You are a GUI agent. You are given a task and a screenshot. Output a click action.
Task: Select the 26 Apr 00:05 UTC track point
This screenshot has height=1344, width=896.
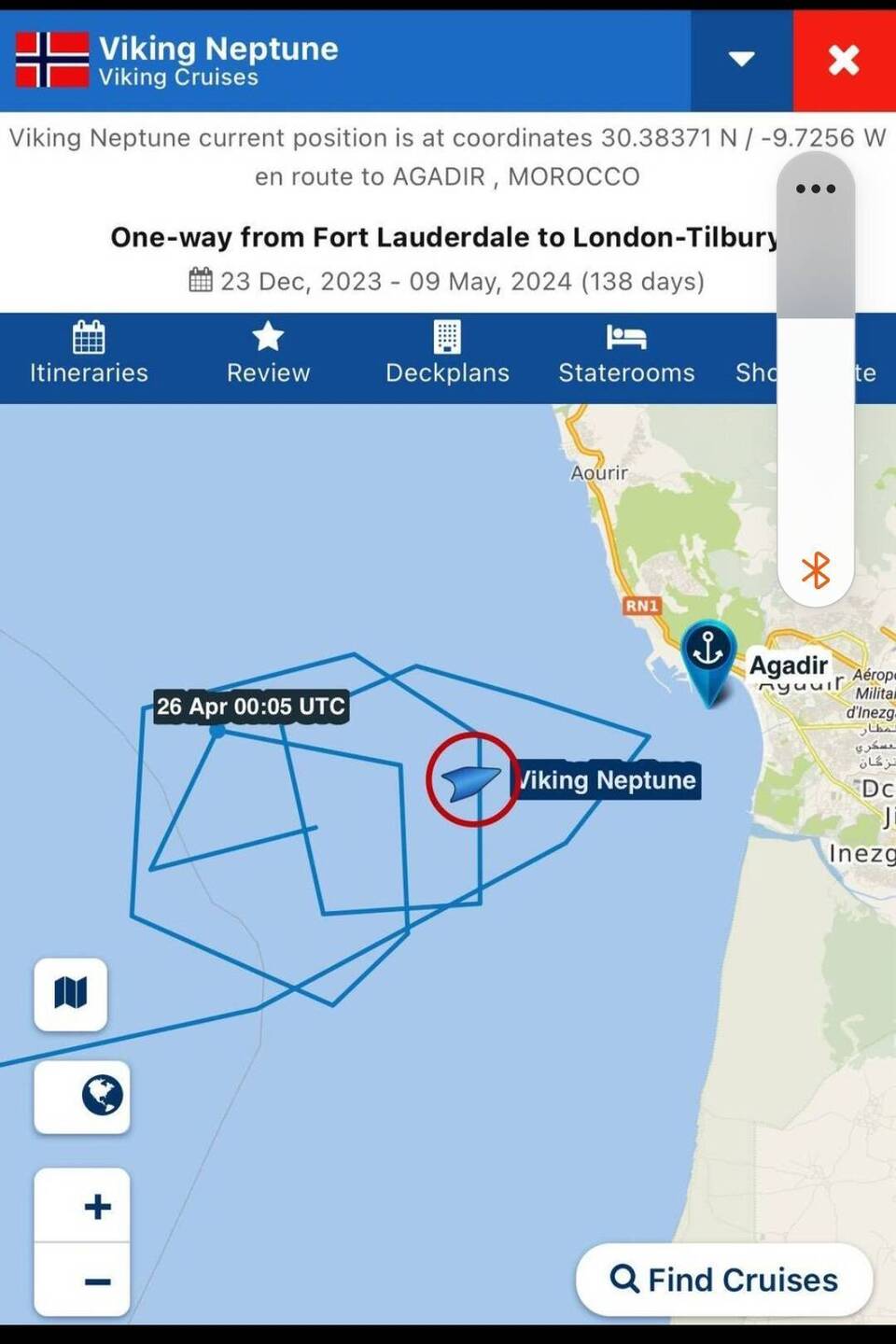click(x=217, y=732)
